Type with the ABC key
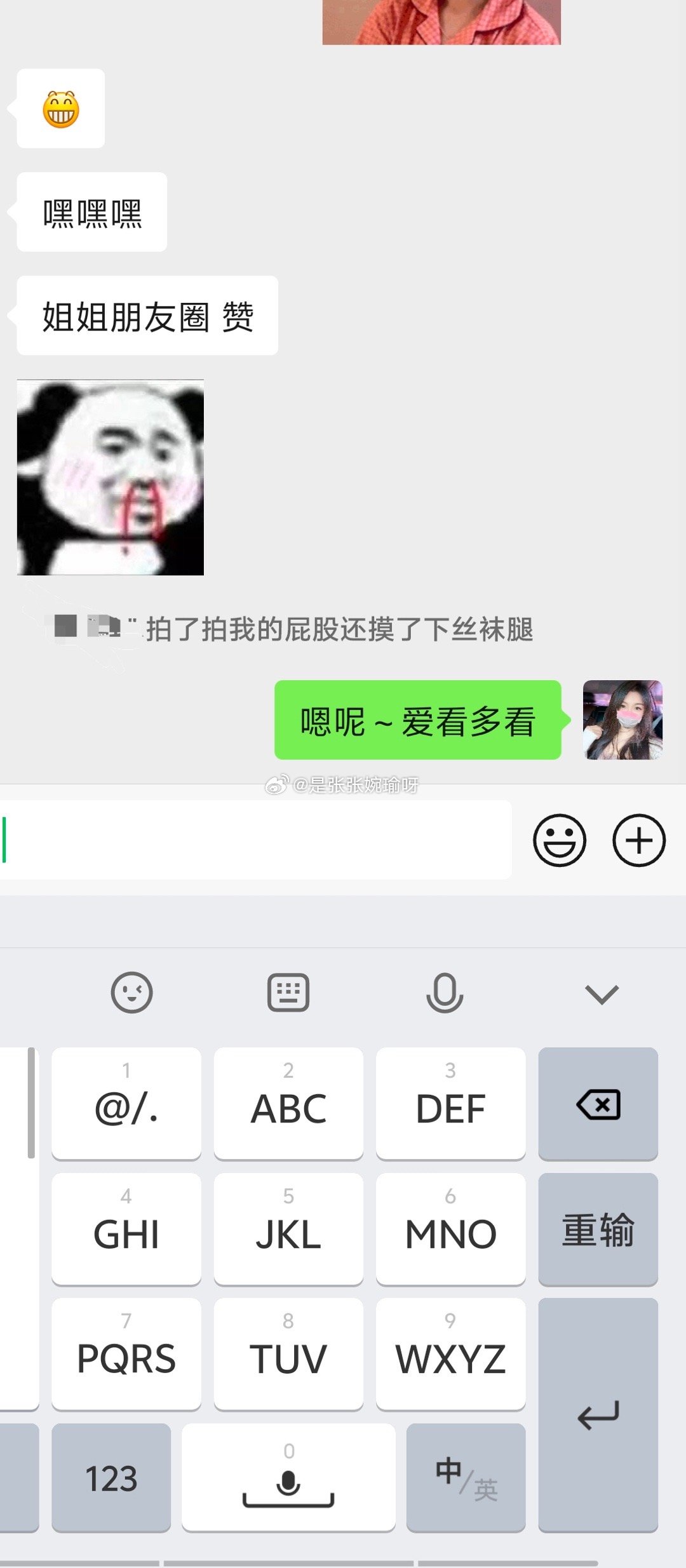 288,1104
